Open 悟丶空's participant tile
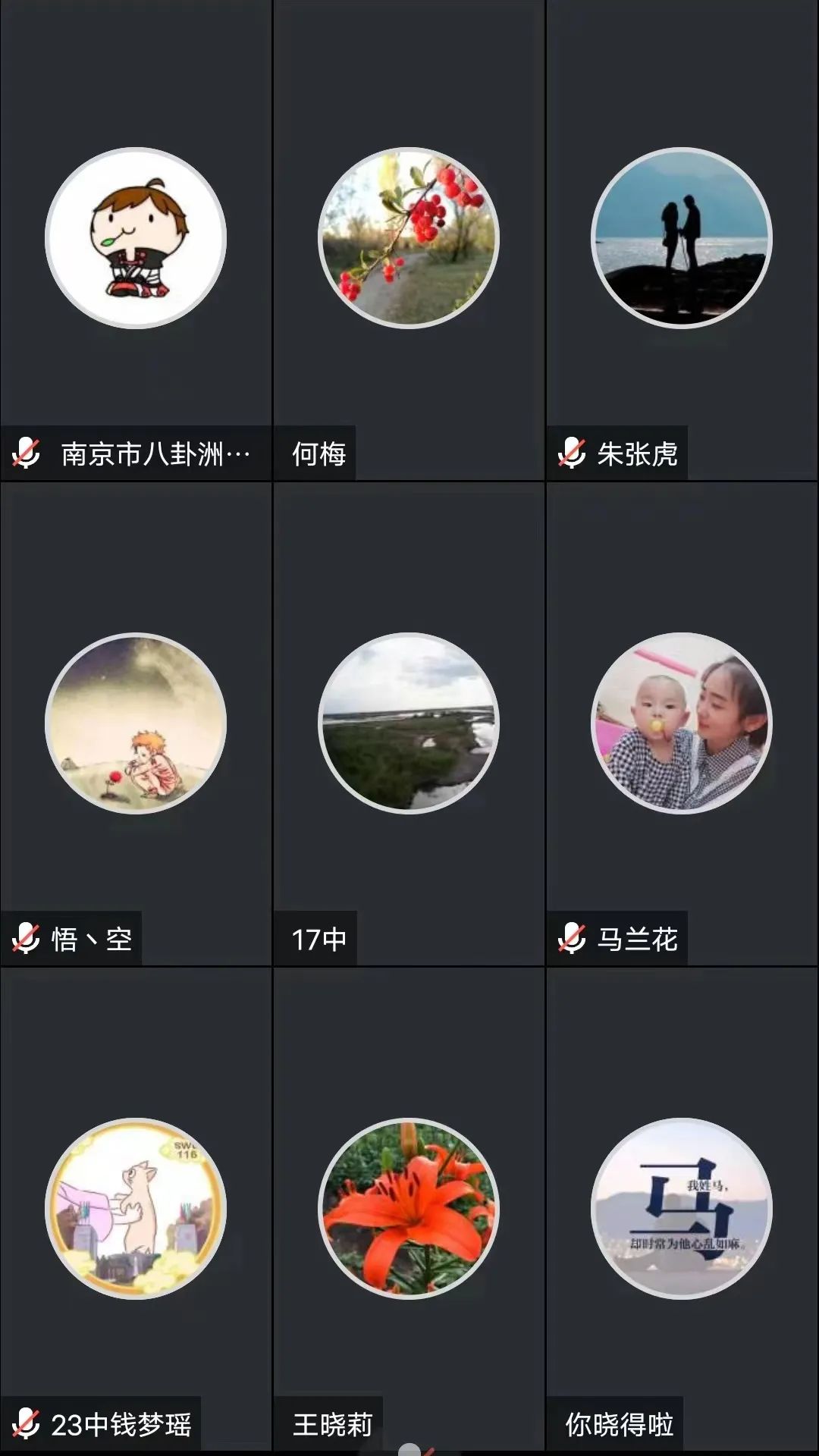Screen dimensions: 819x1456 coord(136,723)
